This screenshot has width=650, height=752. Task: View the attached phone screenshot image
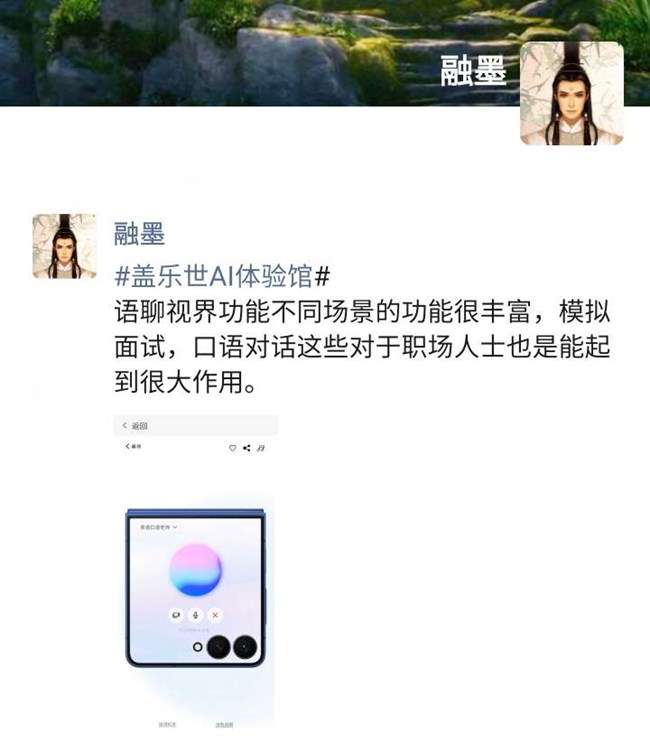(196, 572)
